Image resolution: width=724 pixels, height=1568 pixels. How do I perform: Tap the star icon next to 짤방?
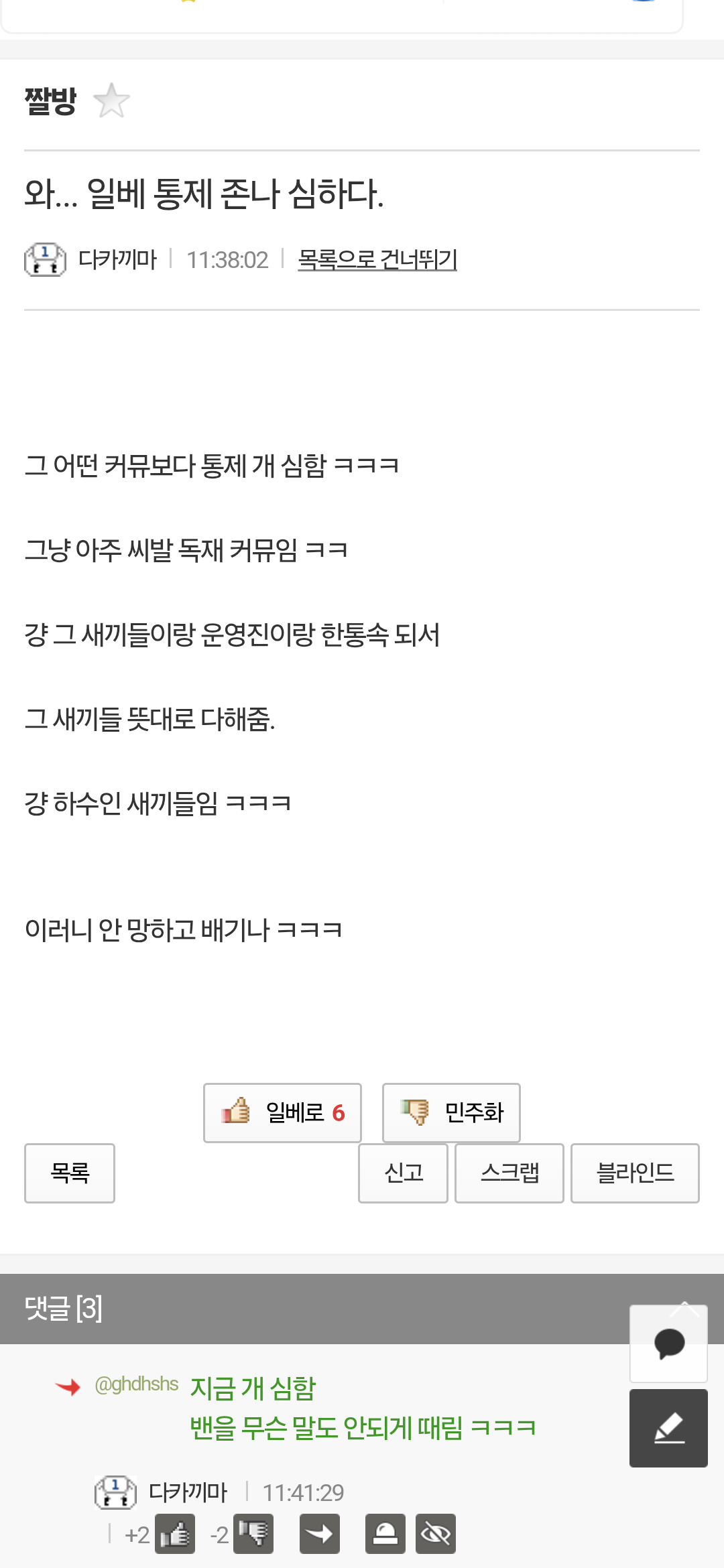point(111,101)
